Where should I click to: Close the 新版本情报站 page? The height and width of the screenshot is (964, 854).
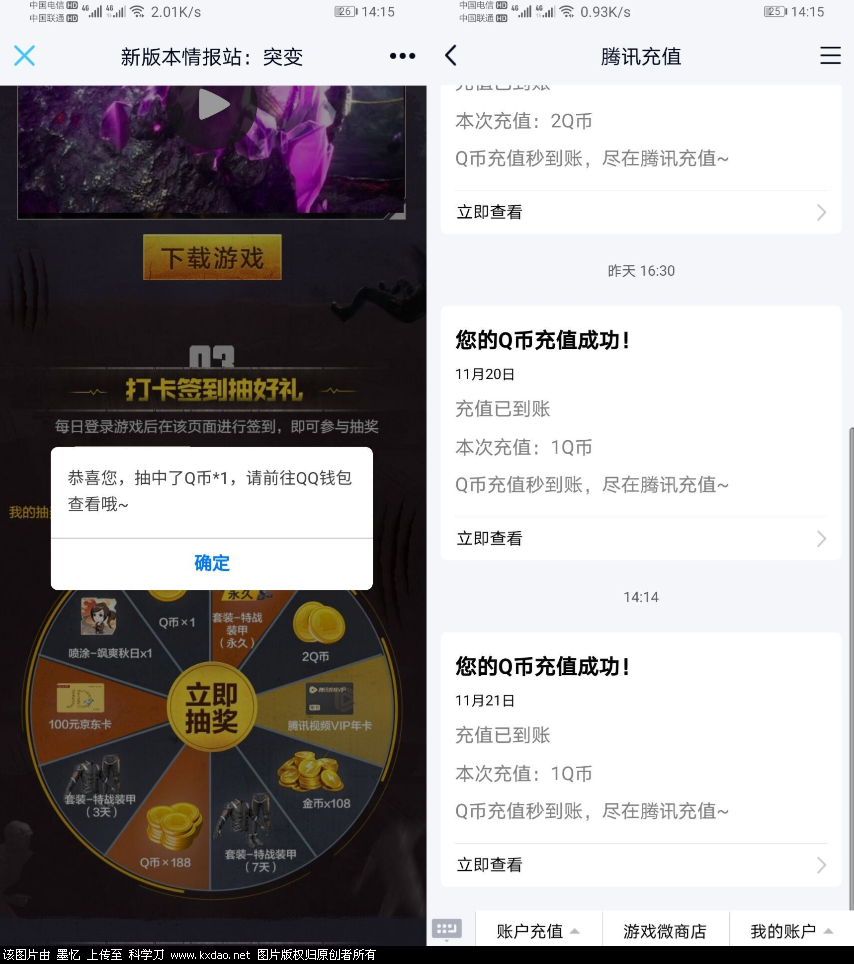pyautogui.click(x=24, y=55)
